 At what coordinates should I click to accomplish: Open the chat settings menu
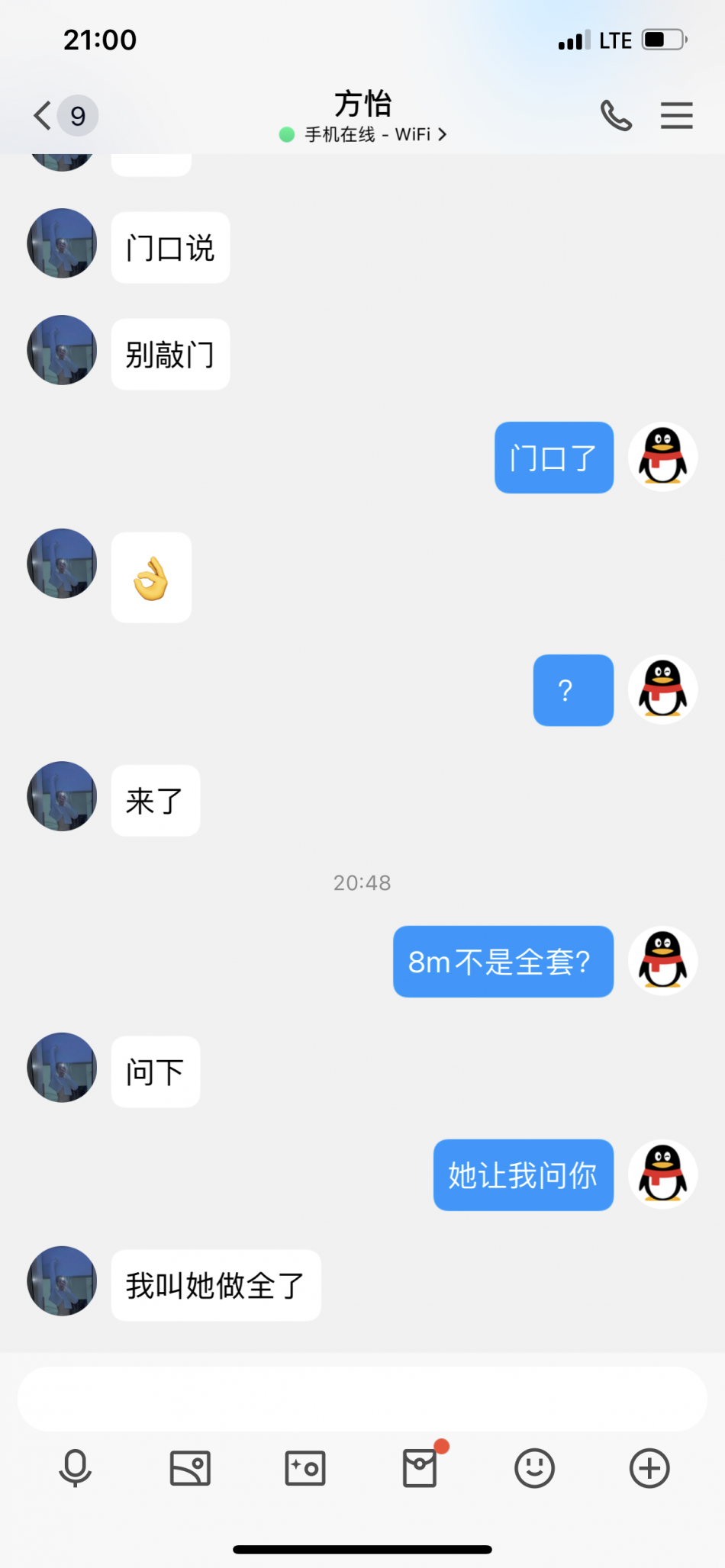click(676, 116)
